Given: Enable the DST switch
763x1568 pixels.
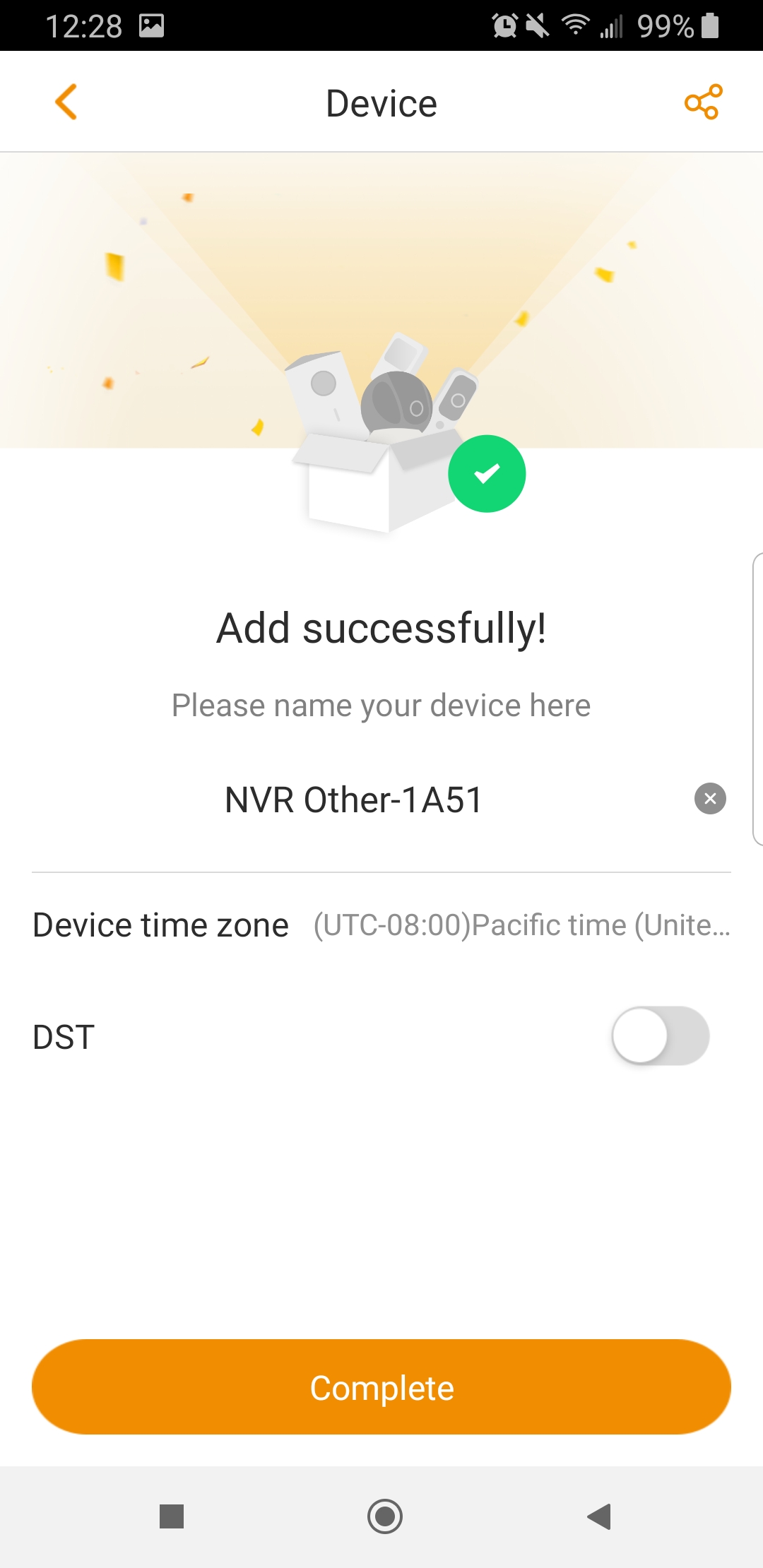Looking at the screenshot, I should coord(660,1036).
